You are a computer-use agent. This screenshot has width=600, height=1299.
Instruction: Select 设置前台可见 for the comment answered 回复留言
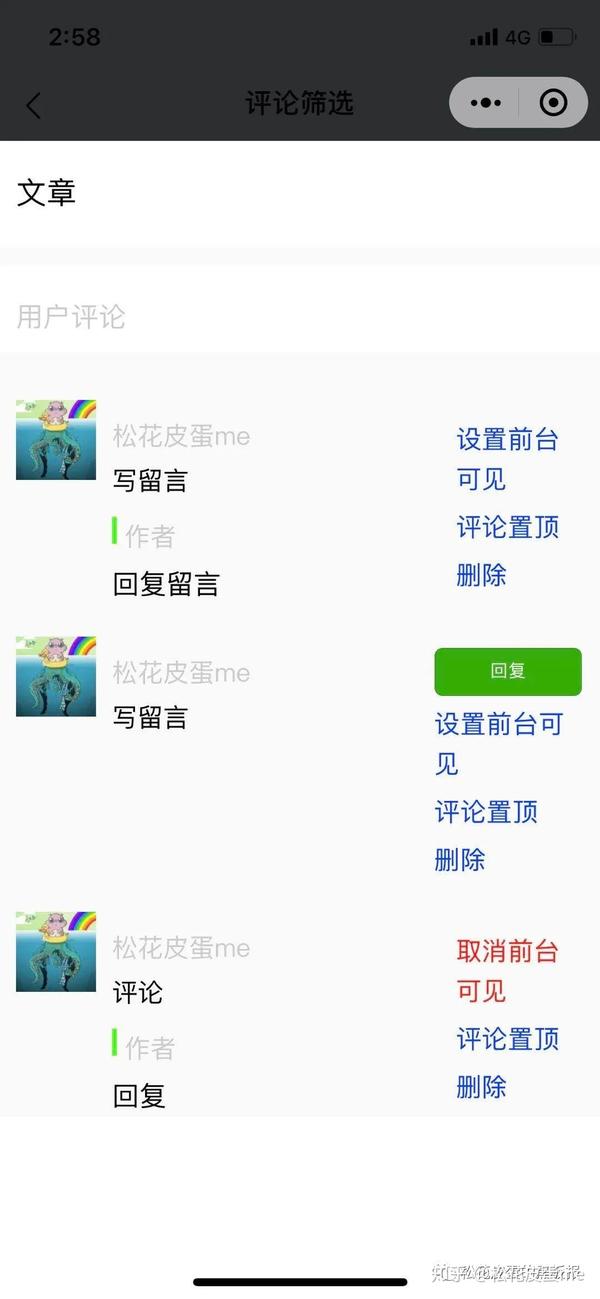tap(507, 458)
